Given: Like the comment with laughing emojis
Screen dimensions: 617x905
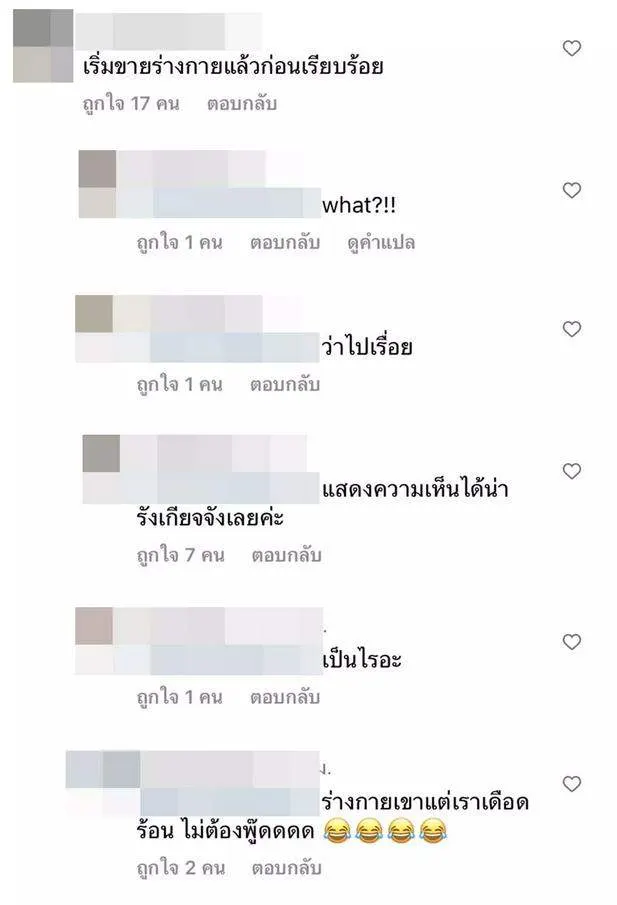Looking at the screenshot, I should 572,784.
